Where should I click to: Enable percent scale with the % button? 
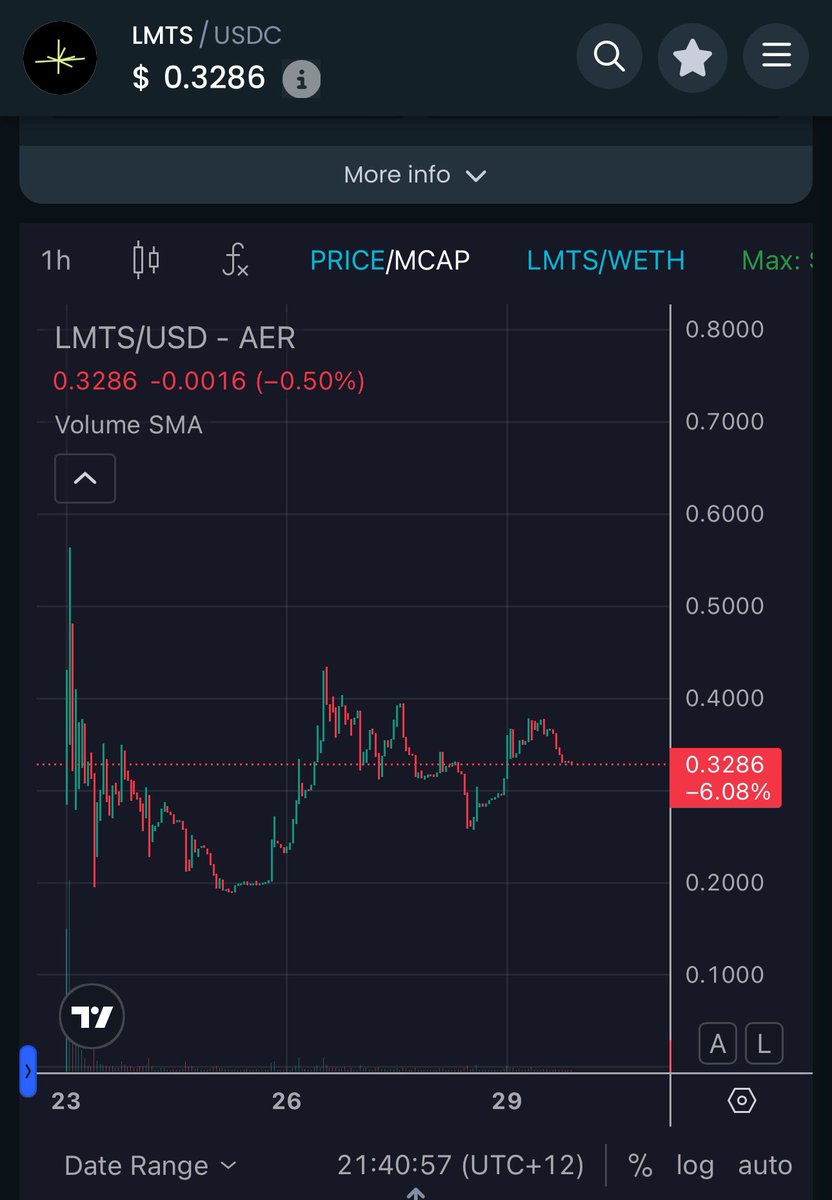pos(640,1165)
